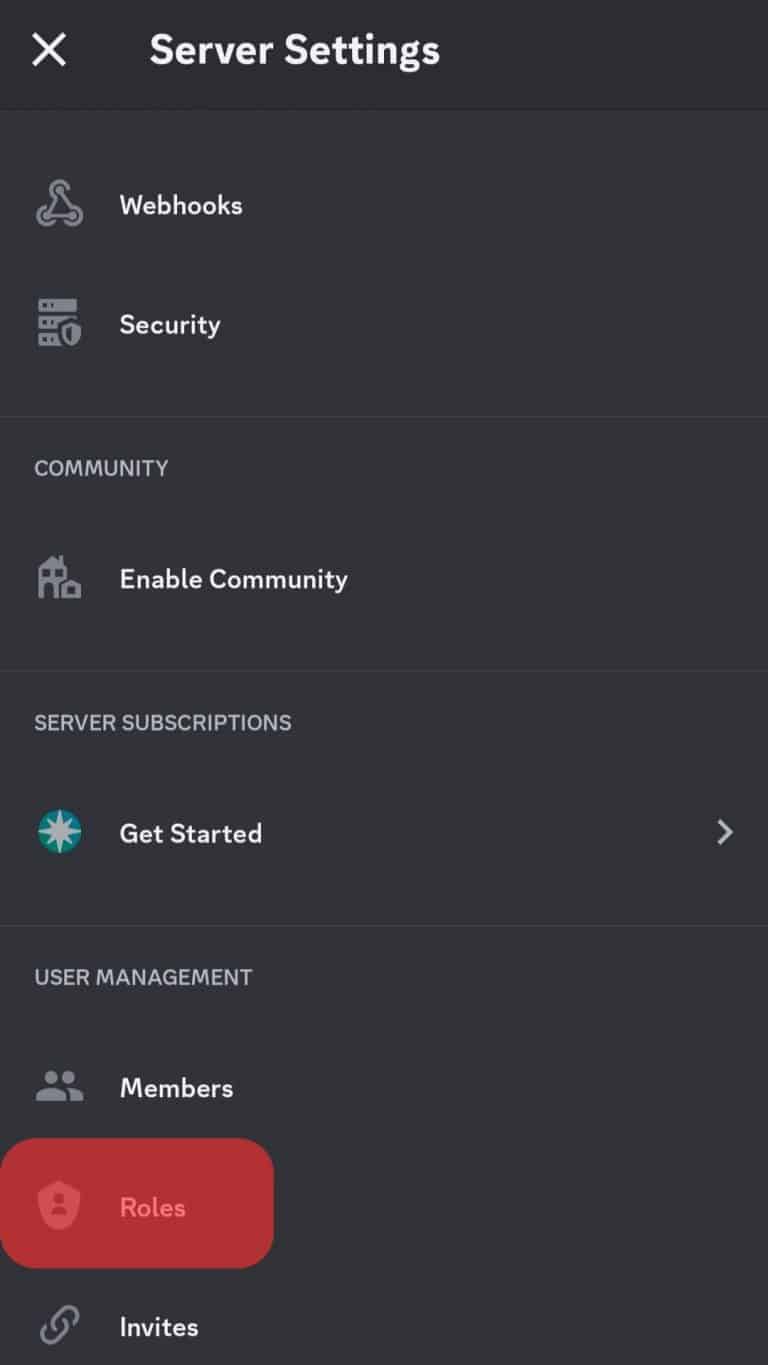Screen dimensions: 768x1365
Task: Open the Security settings page
Action: 170,323
